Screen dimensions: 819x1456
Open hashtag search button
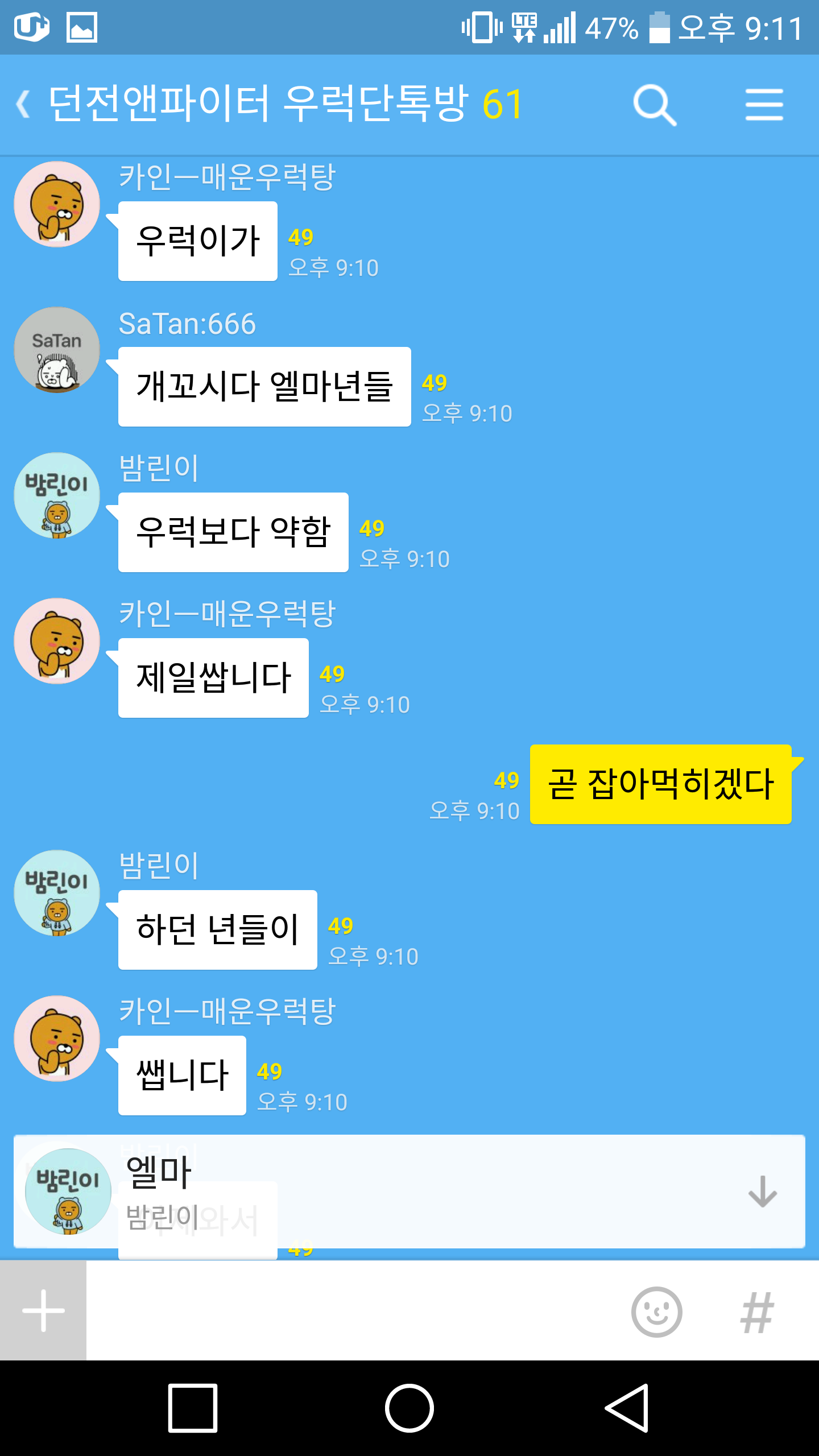pos(758,1312)
